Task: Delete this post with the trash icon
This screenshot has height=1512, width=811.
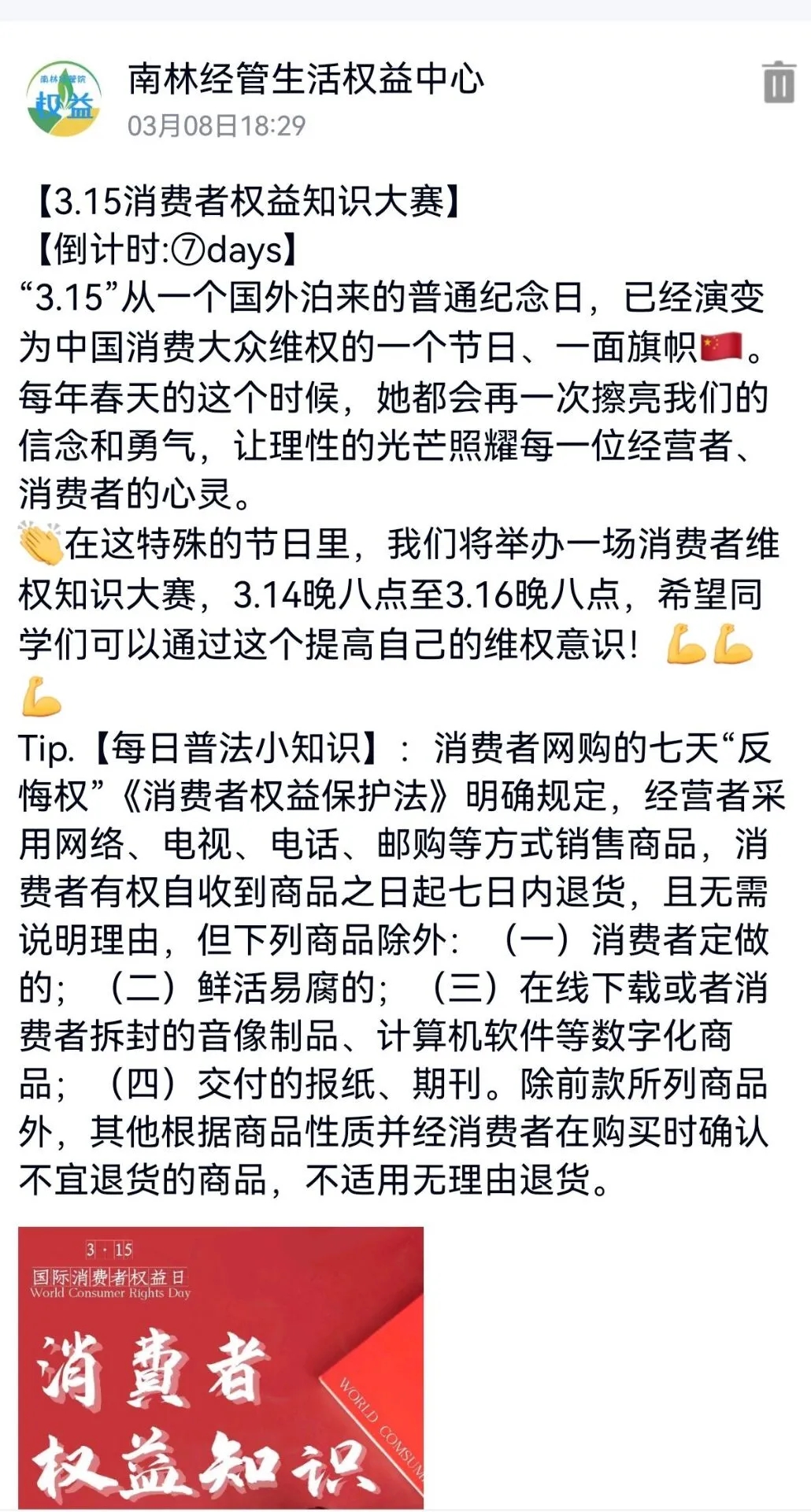Action: (778, 83)
